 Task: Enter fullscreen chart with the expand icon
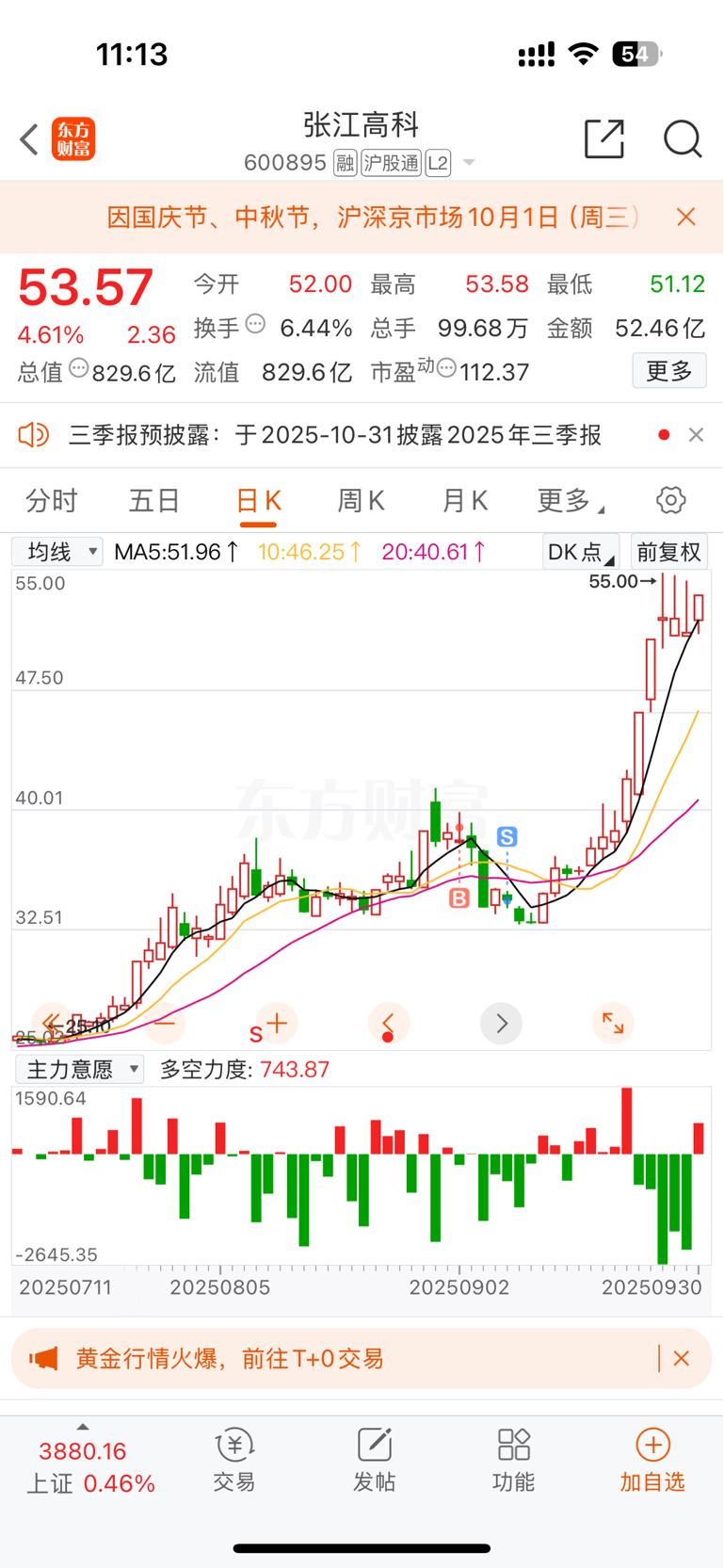point(613,1023)
